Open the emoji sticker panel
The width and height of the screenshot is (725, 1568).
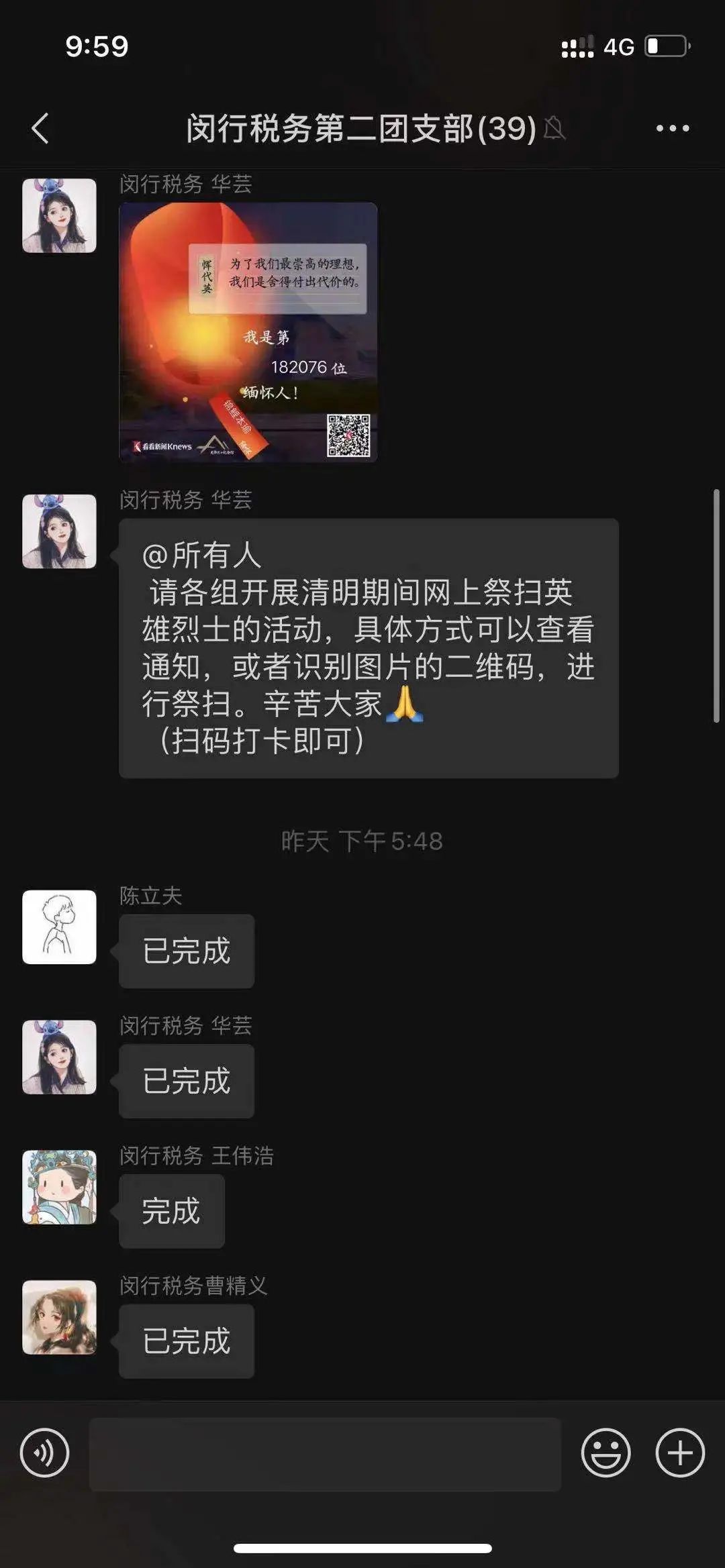(606, 1453)
